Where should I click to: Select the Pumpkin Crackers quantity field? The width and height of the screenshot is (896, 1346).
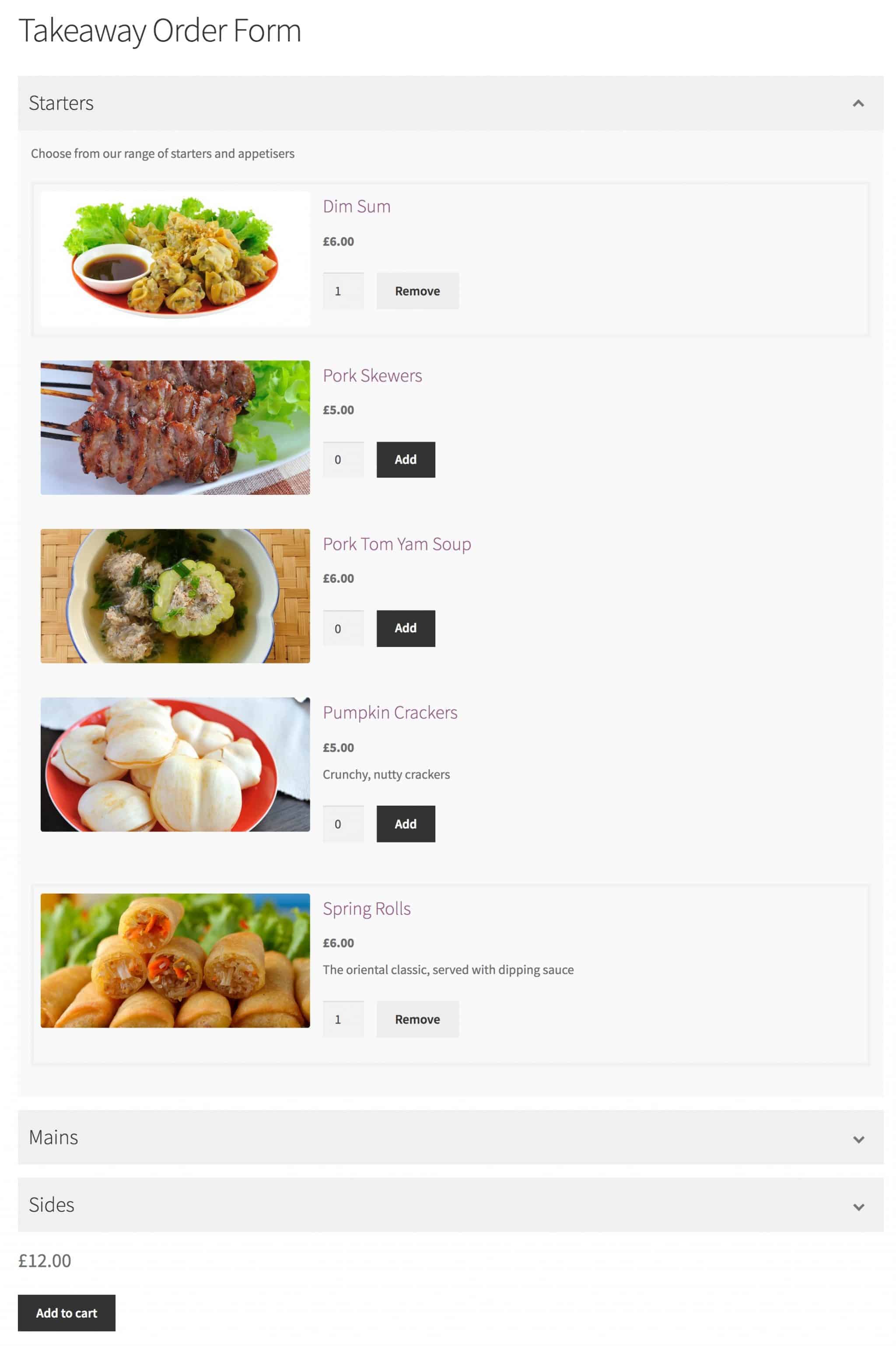(343, 824)
